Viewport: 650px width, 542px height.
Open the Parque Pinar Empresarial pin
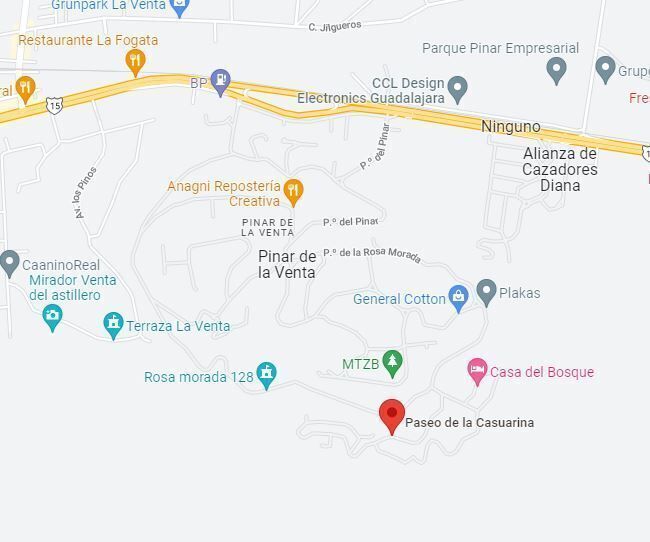(x=557, y=70)
